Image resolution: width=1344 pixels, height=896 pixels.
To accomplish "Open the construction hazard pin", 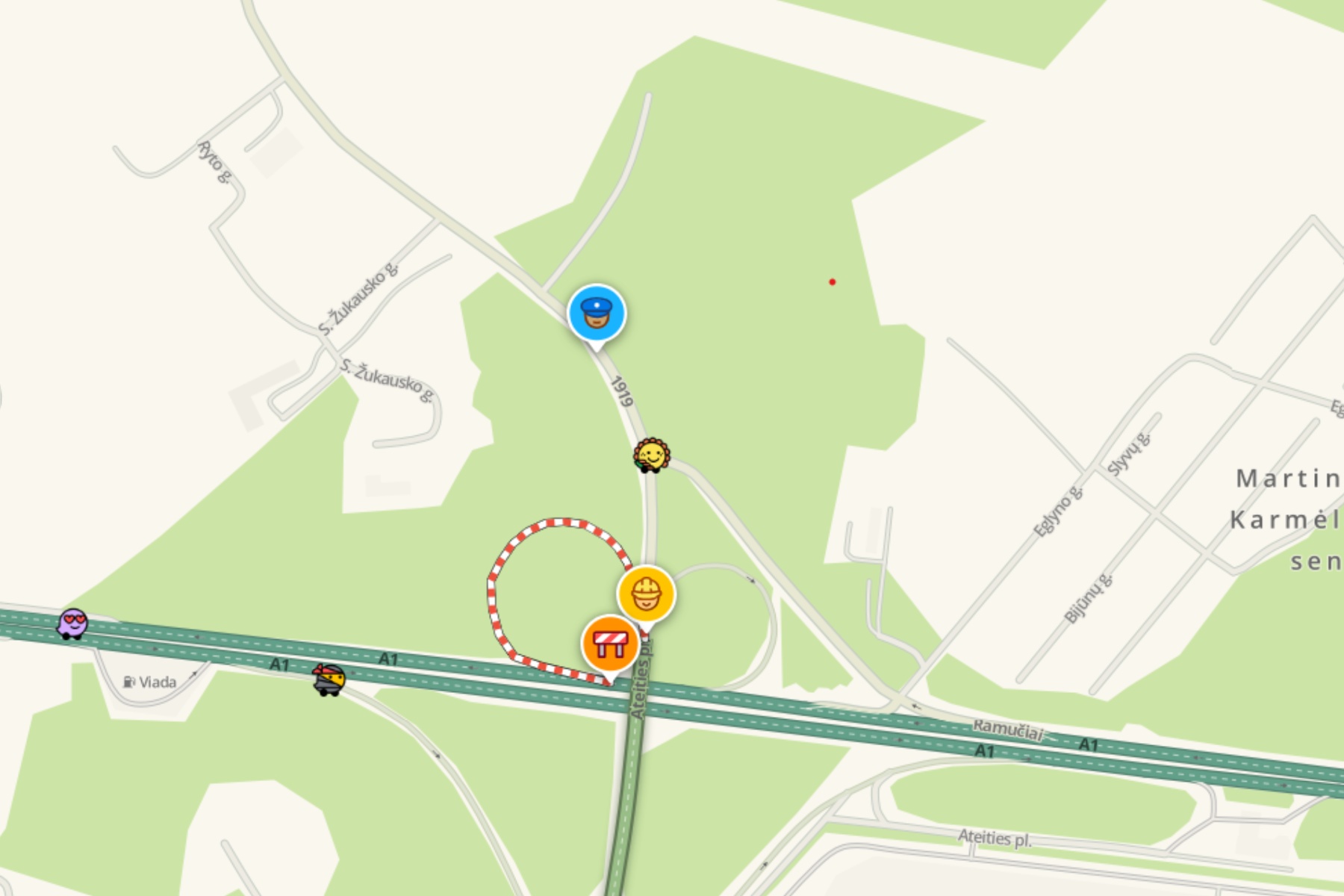I will 646,594.
